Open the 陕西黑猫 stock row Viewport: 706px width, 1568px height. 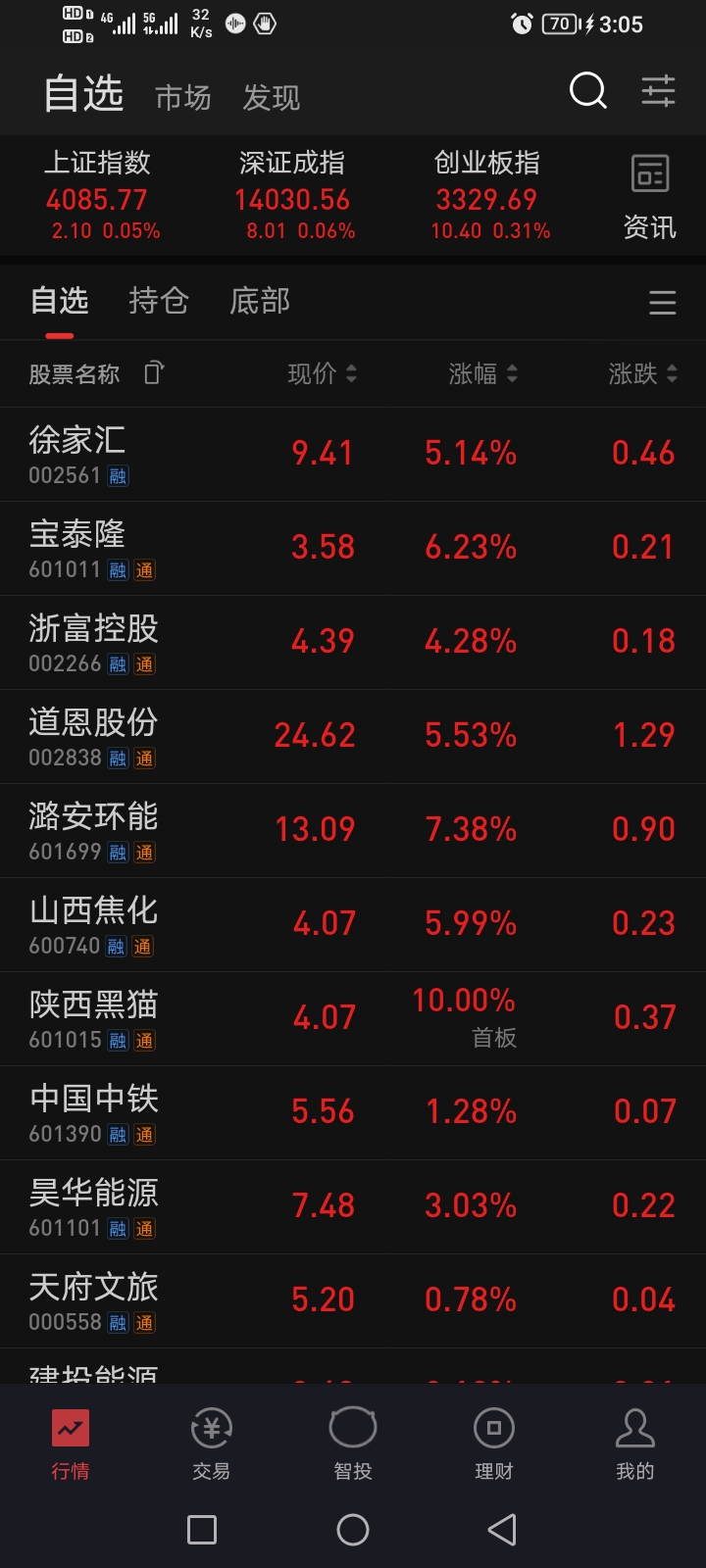[x=353, y=1018]
